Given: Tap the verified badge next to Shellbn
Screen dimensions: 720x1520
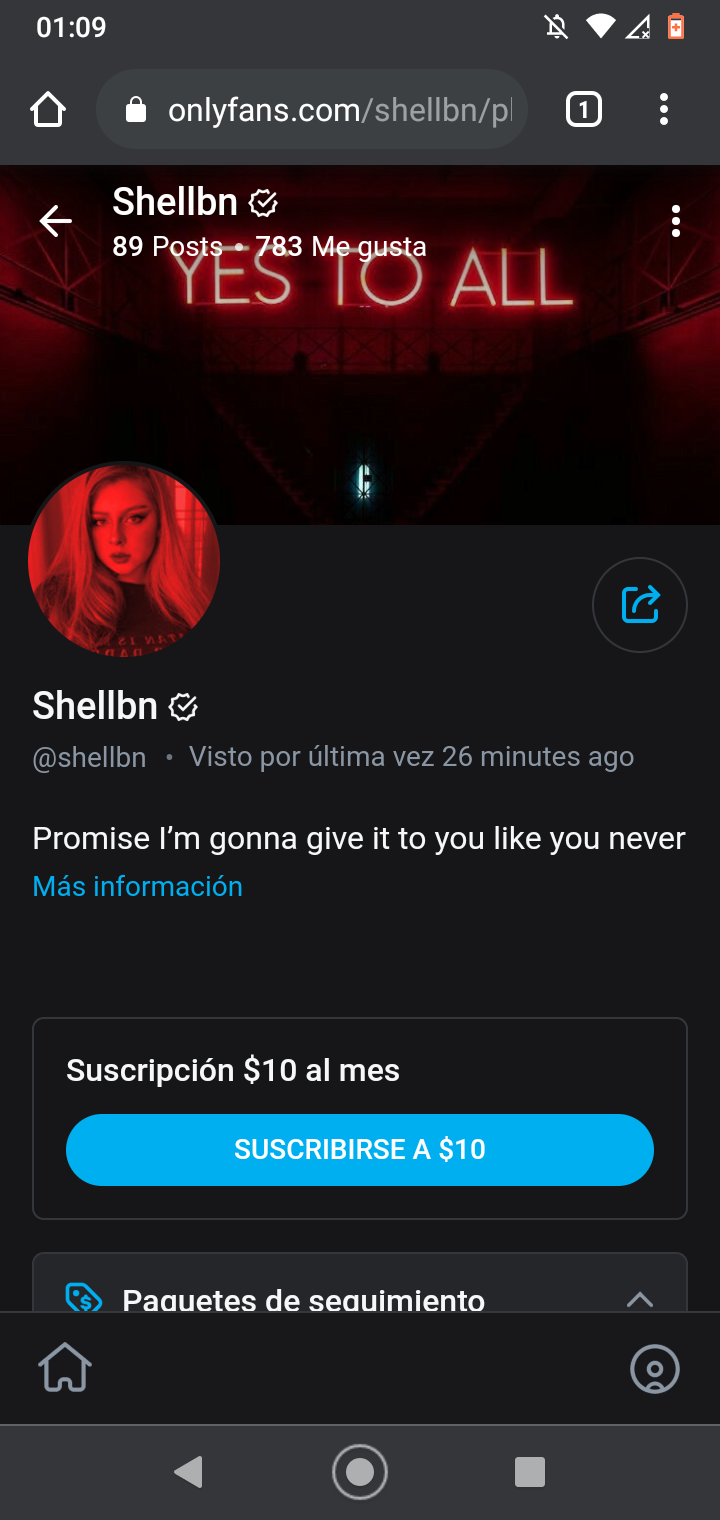Looking at the screenshot, I should 183,706.
